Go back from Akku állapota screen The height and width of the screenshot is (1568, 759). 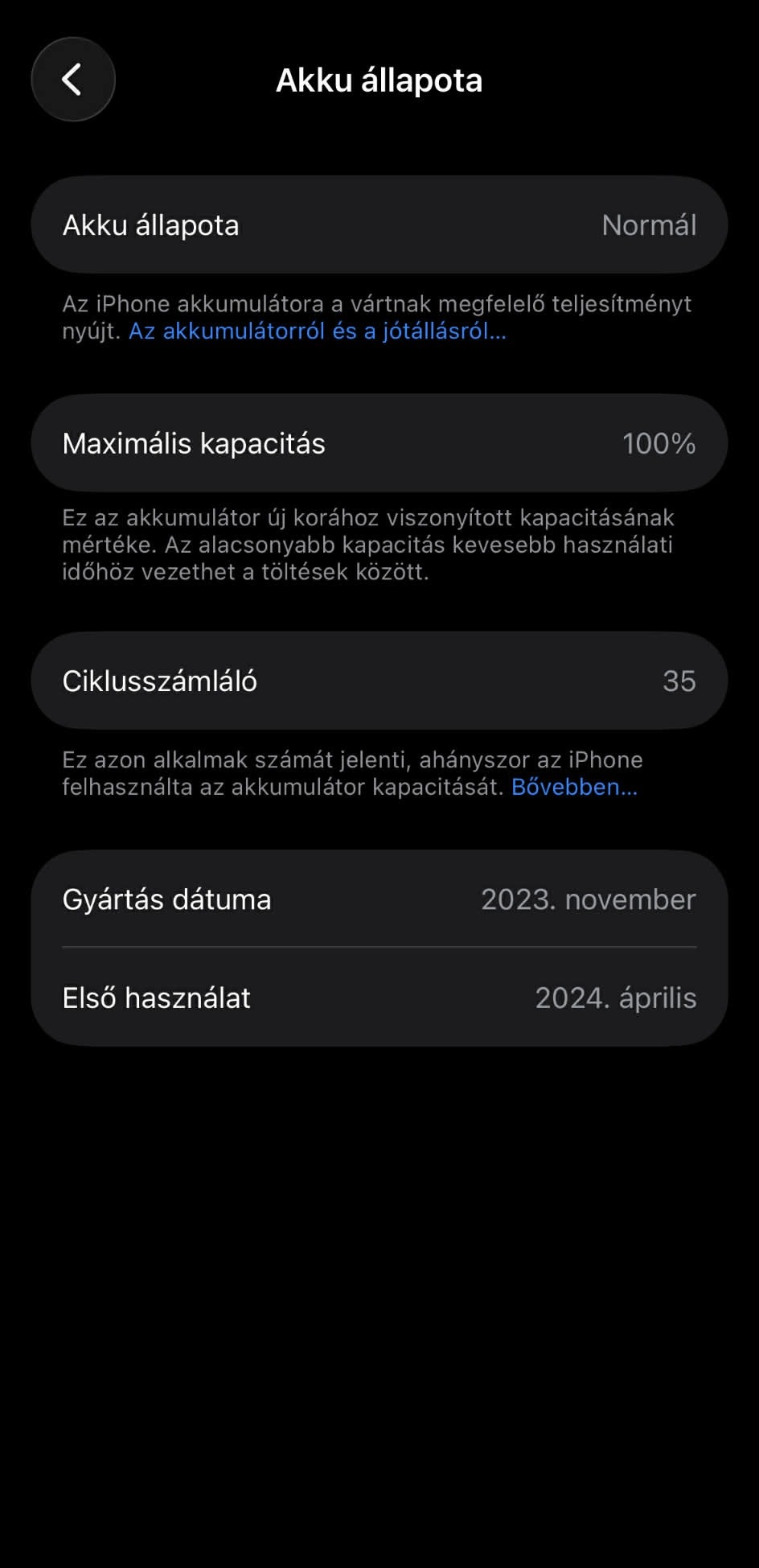point(73,80)
